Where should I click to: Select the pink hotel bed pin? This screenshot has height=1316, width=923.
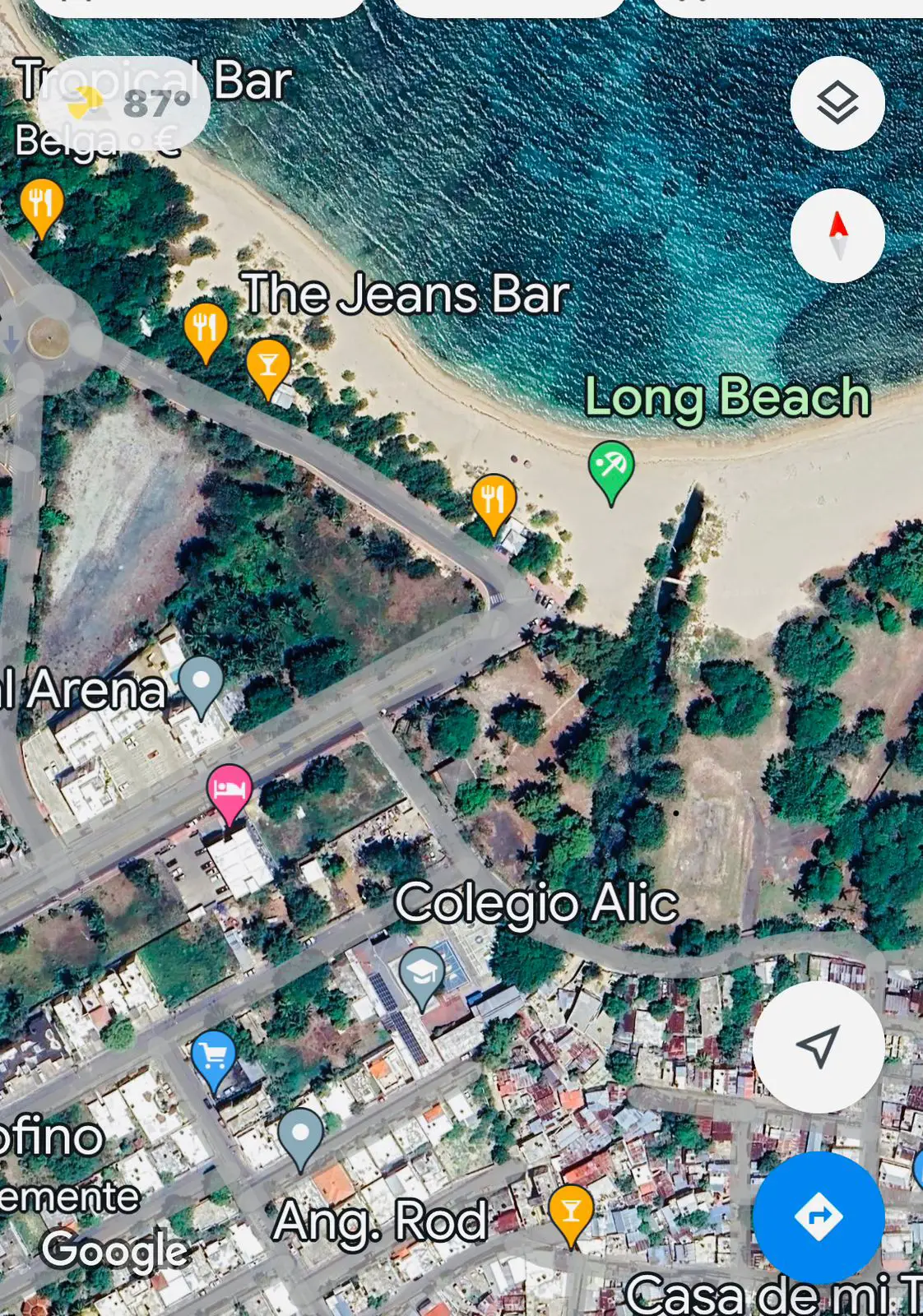click(x=230, y=790)
